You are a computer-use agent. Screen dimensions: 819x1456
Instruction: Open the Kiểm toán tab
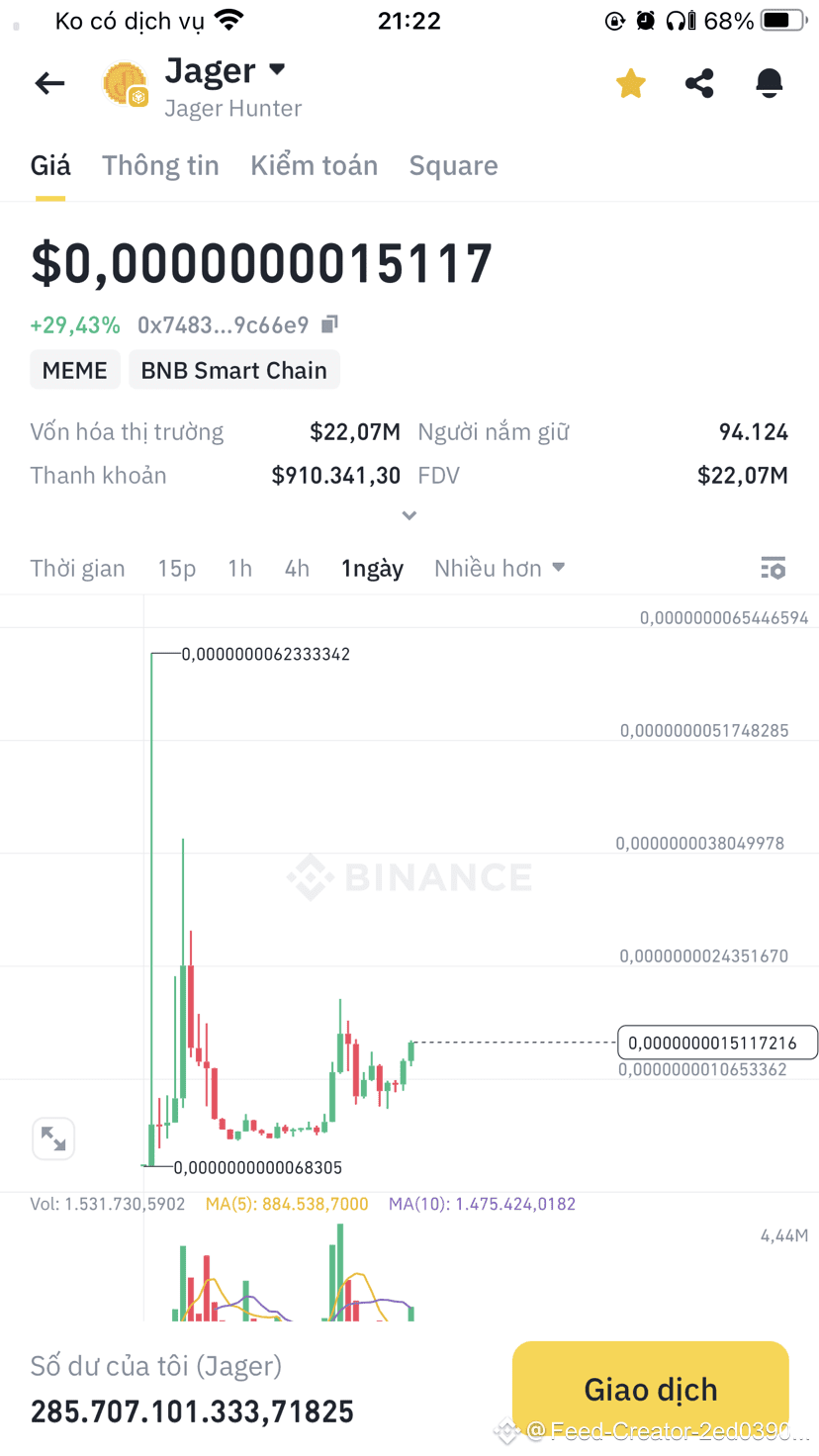pos(314,165)
